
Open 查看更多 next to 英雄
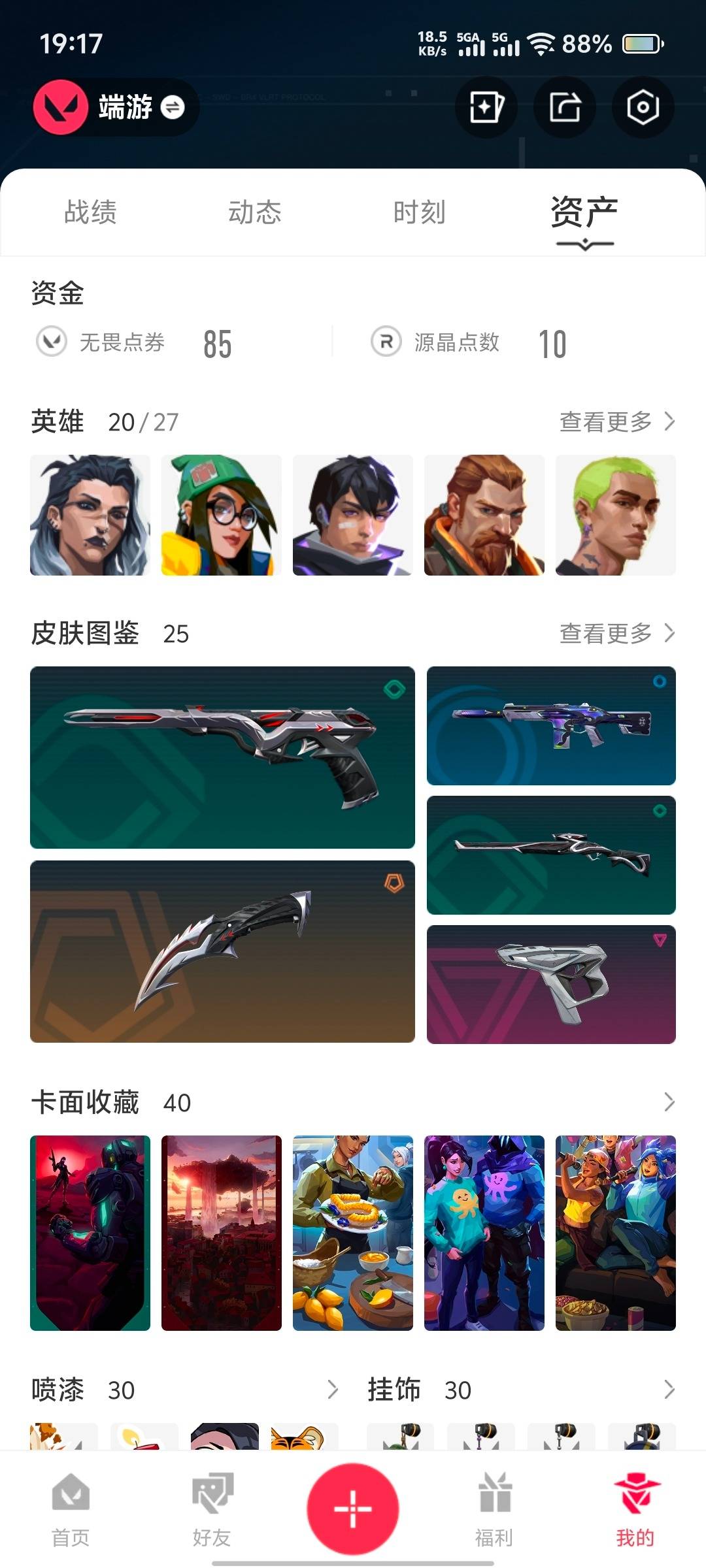[x=617, y=421]
